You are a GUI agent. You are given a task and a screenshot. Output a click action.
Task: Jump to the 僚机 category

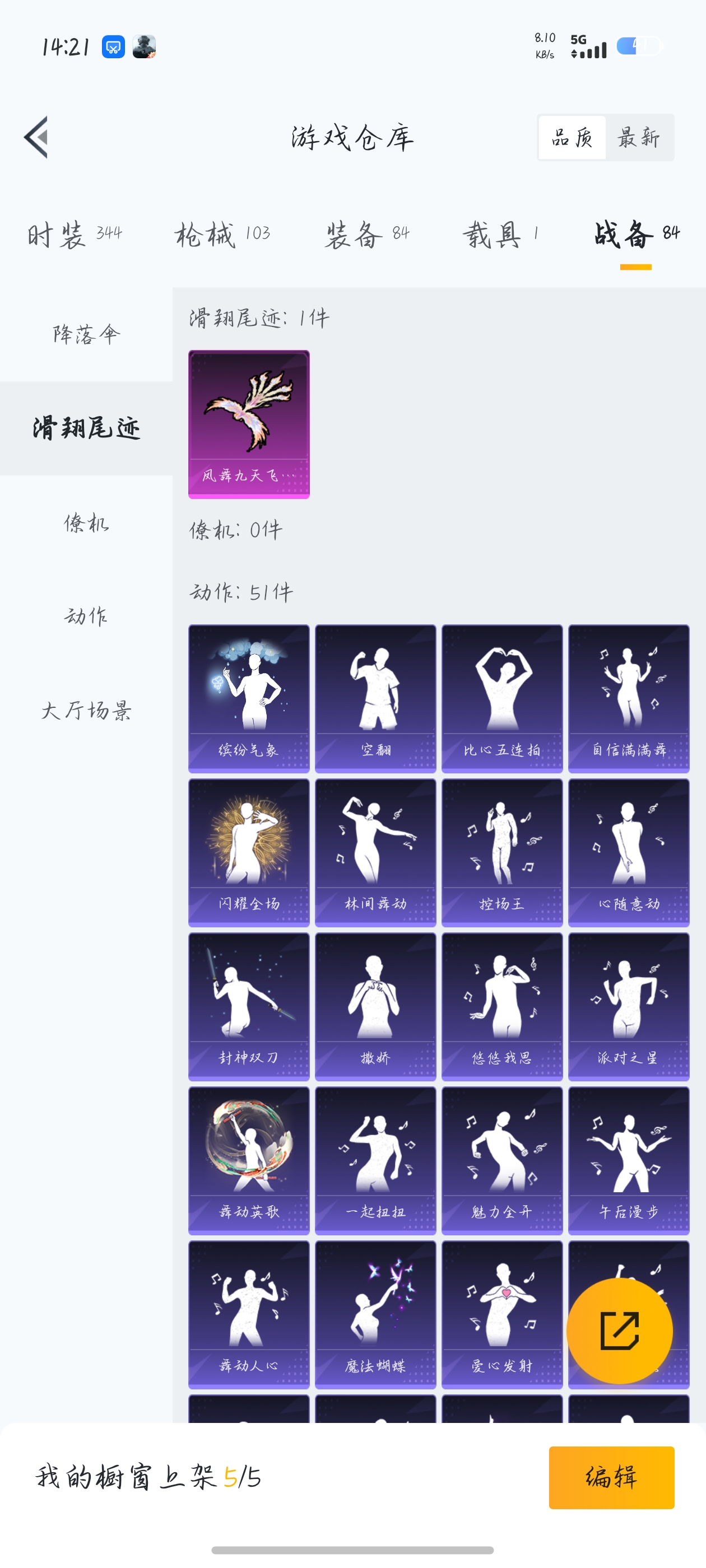(x=86, y=523)
